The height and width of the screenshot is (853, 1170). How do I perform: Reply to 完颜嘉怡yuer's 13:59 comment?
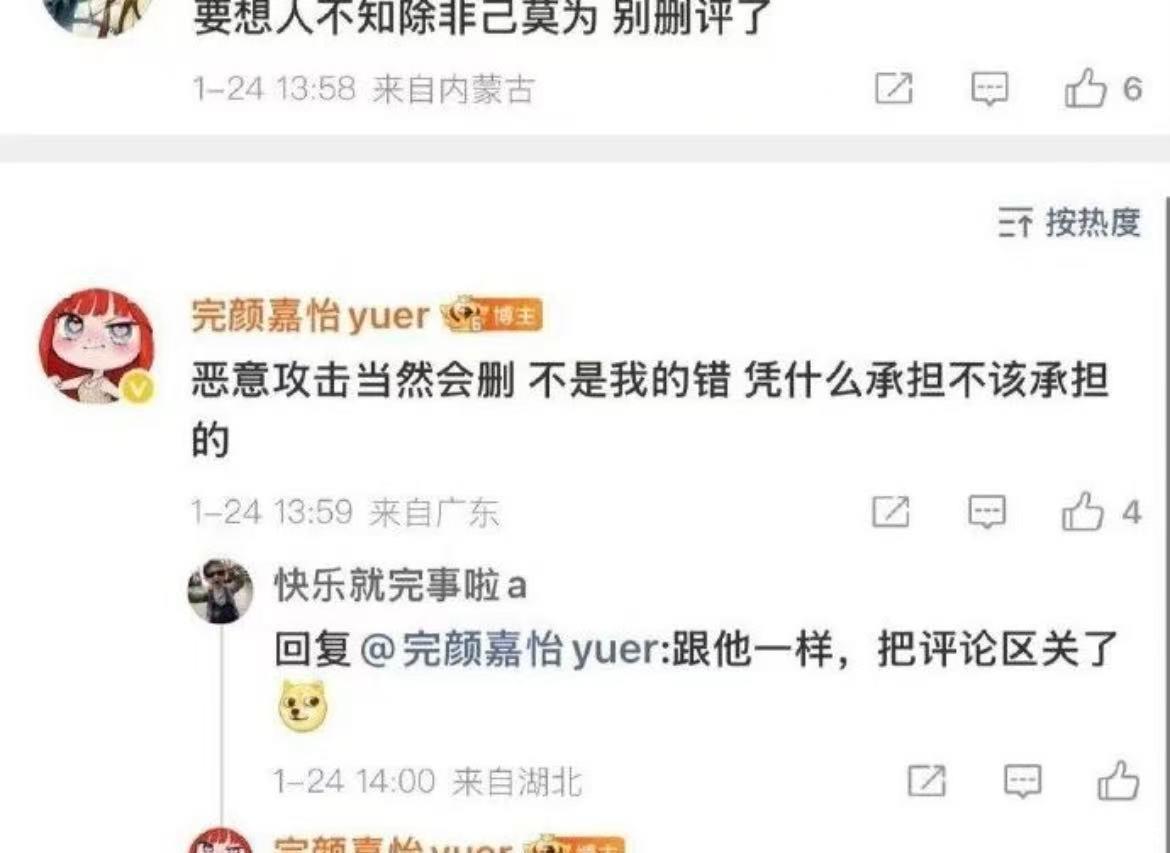click(x=987, y=512)
